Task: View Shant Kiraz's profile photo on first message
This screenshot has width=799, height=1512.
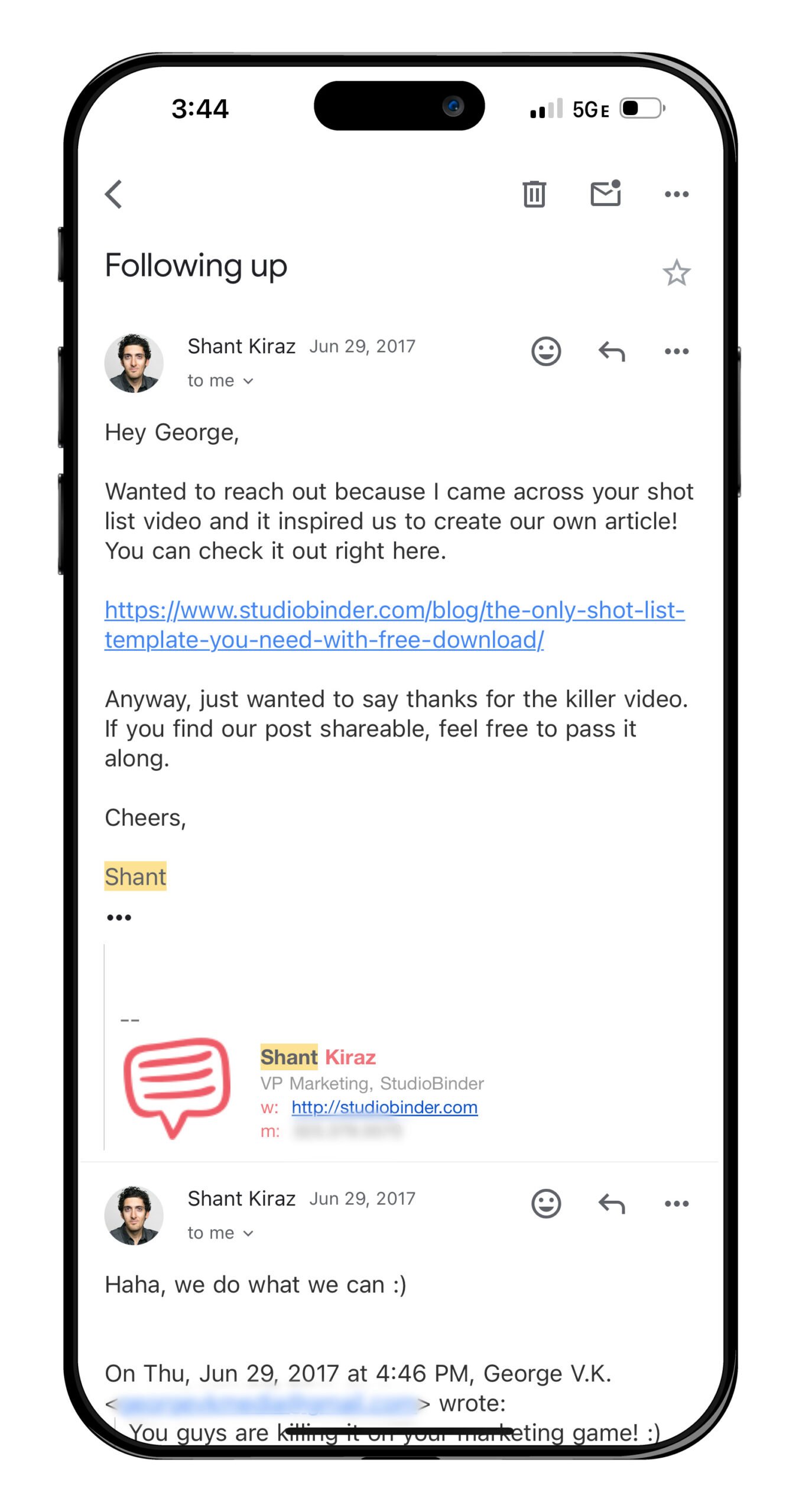Action: [x=134, y=363]
